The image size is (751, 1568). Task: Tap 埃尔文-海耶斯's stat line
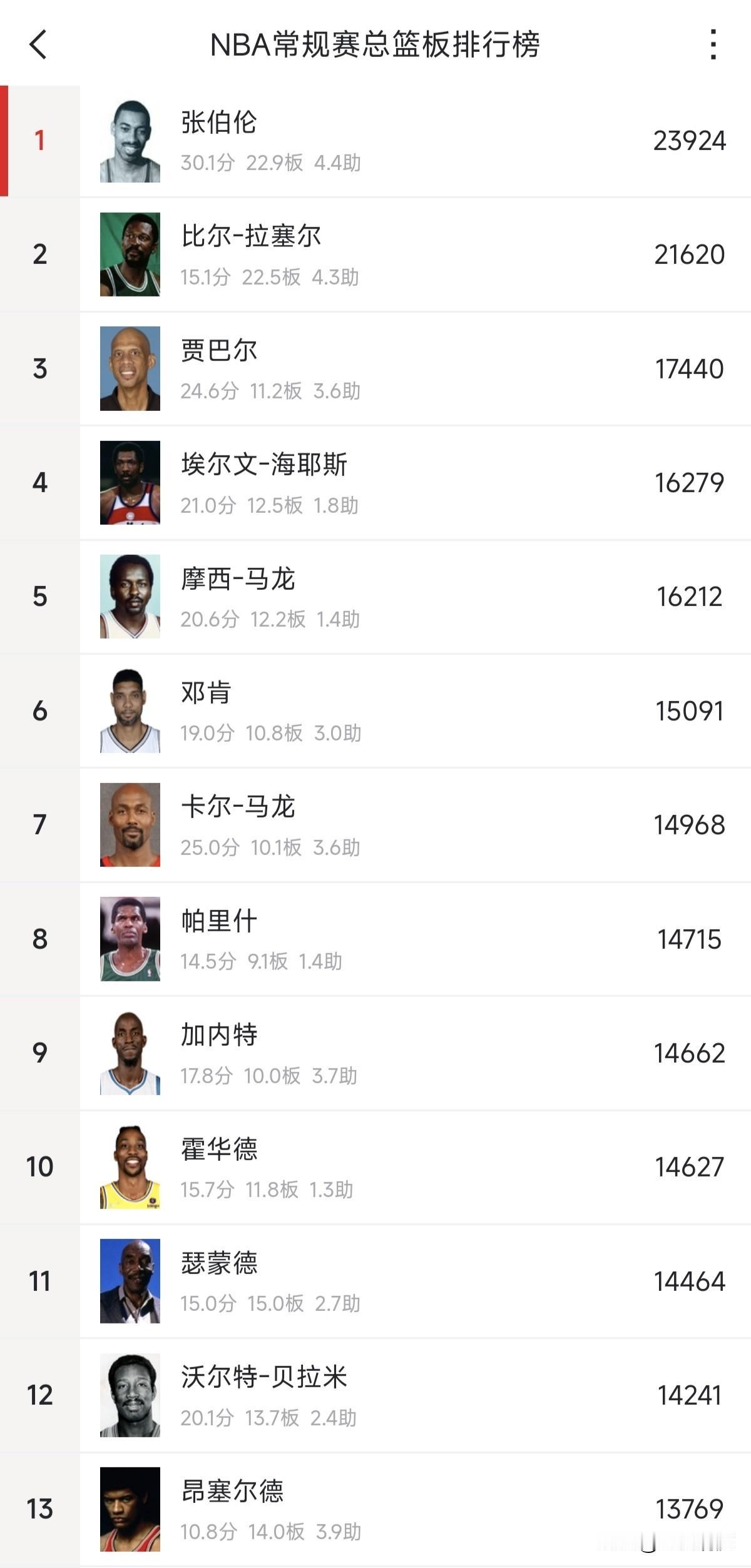269,507
